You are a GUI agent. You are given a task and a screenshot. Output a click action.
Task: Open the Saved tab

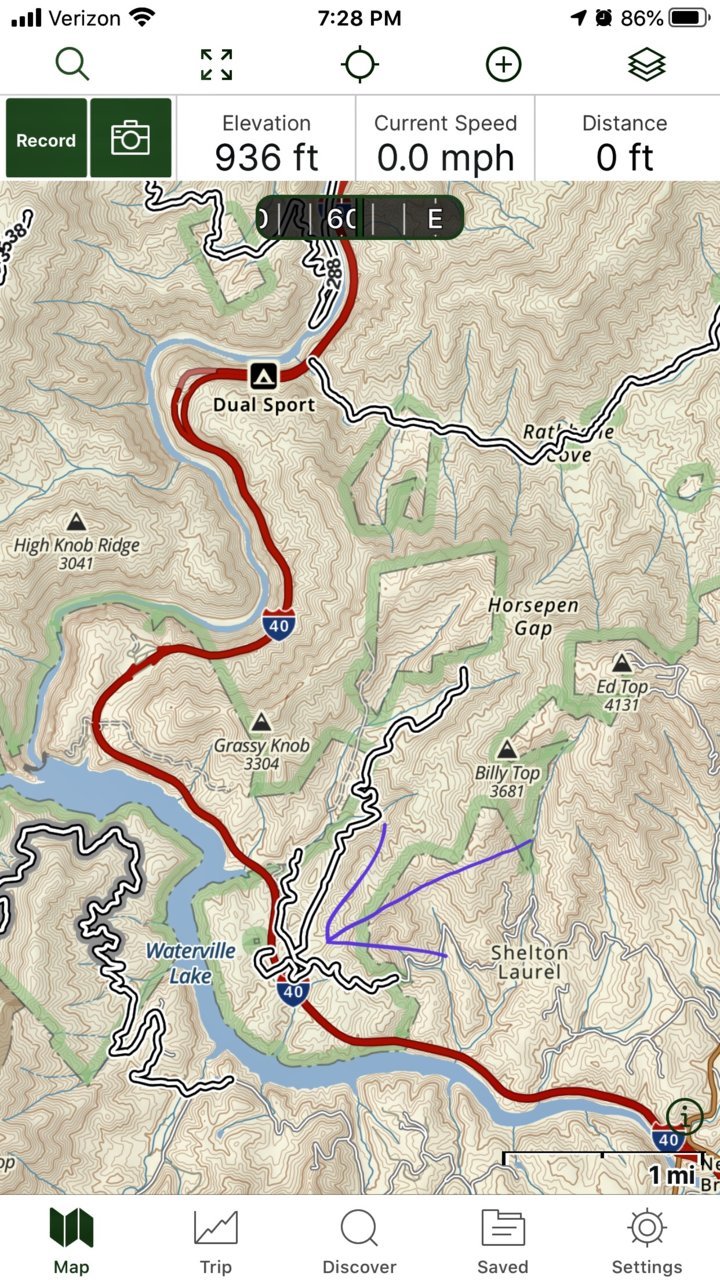pos(502,1239)
